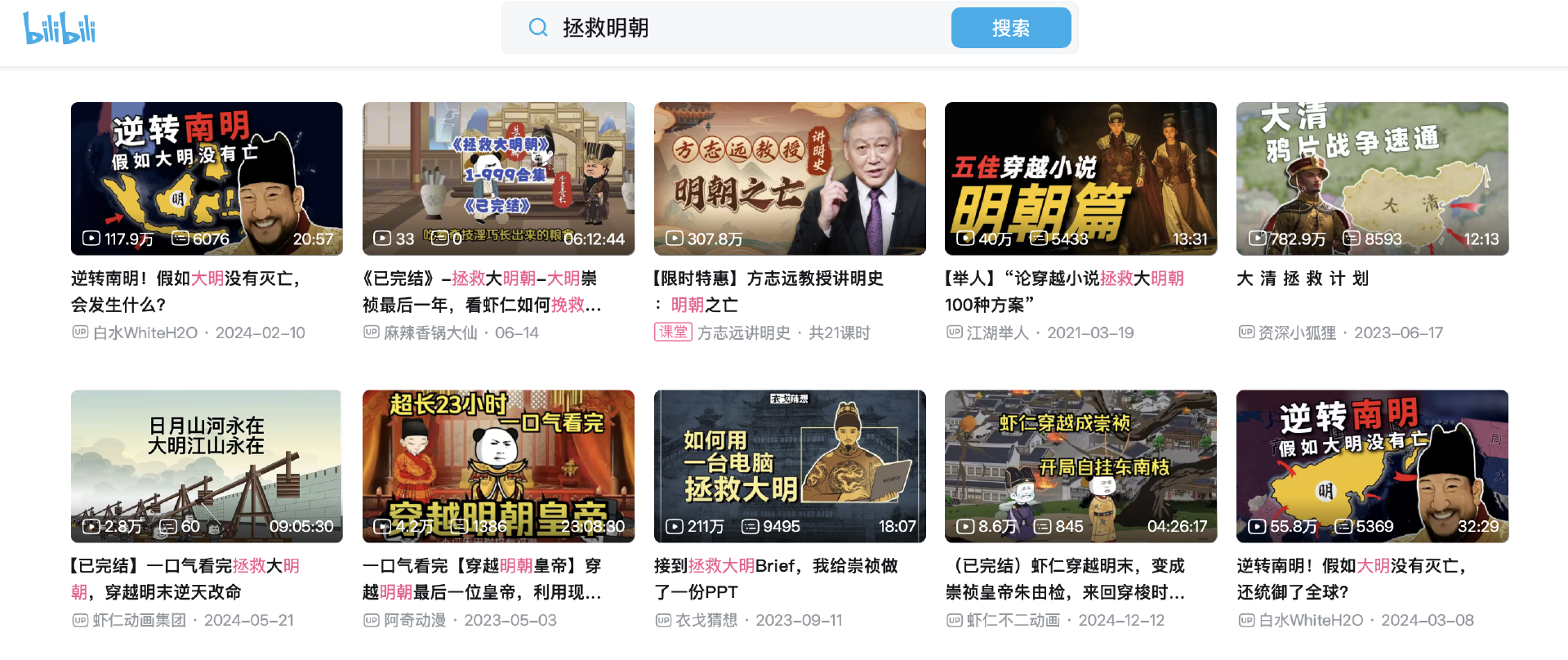Screen dimensions: 1568x660
Task: Tap the blue 搜索 button
Action: [x=1010, y=29]
